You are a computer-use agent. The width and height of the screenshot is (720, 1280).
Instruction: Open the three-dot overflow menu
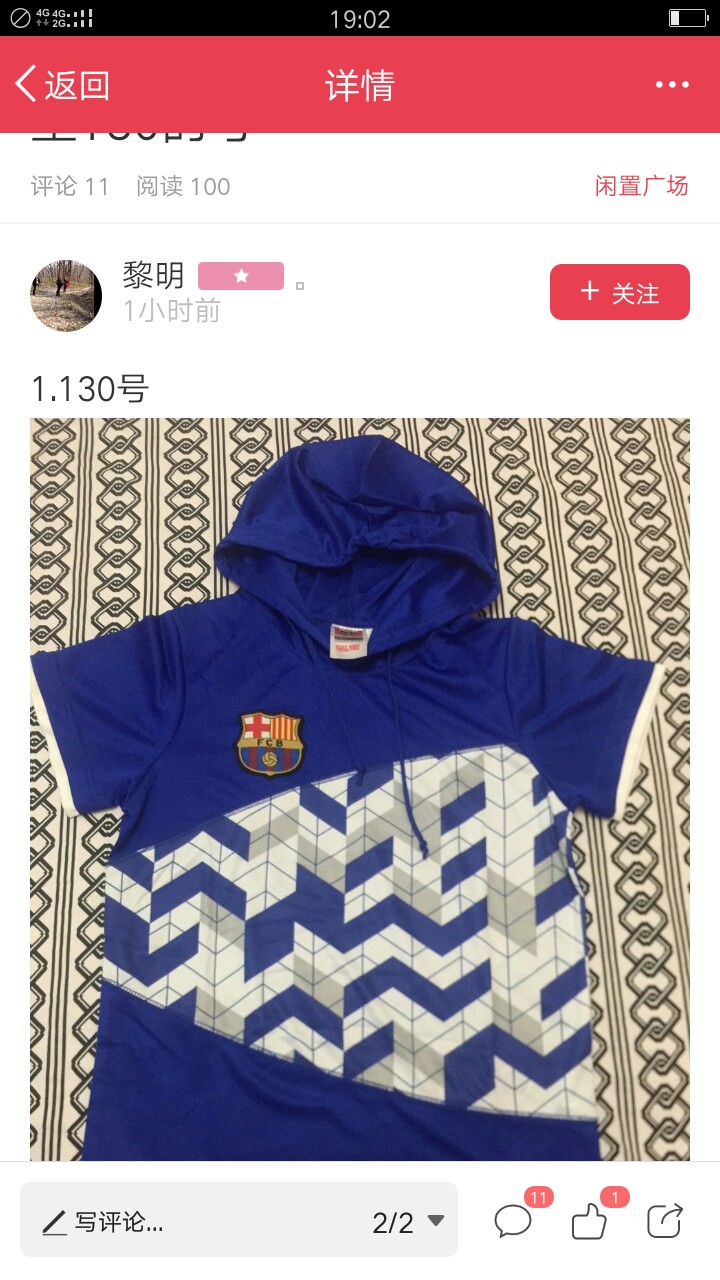(x=672, y=85)
